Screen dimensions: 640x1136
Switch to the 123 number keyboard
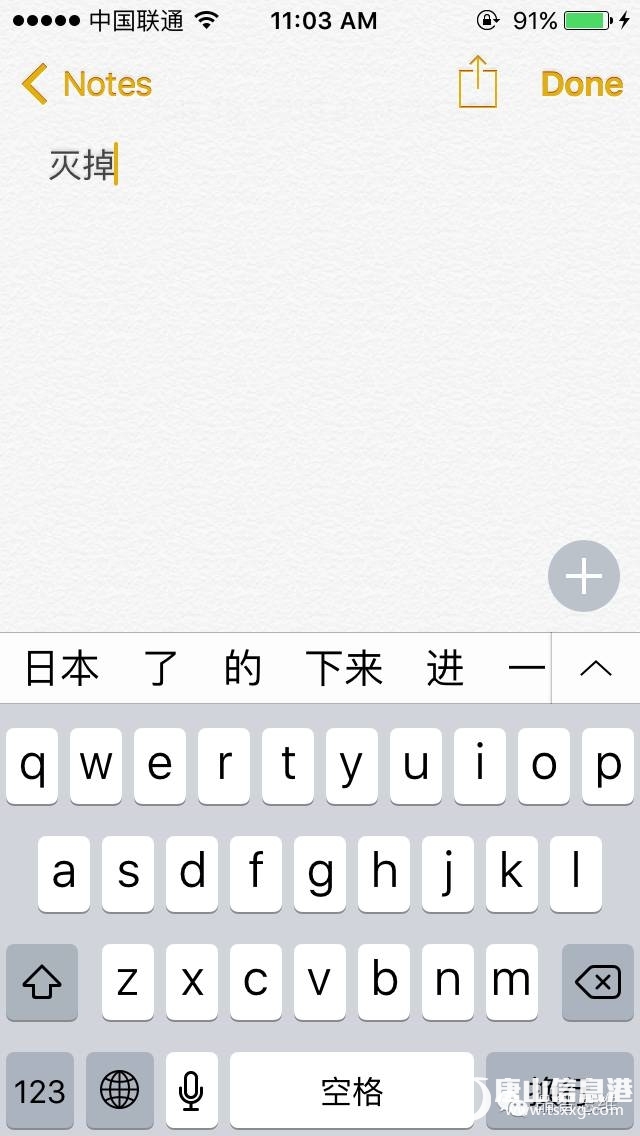pyautogui.click(x=40, y=1091)
